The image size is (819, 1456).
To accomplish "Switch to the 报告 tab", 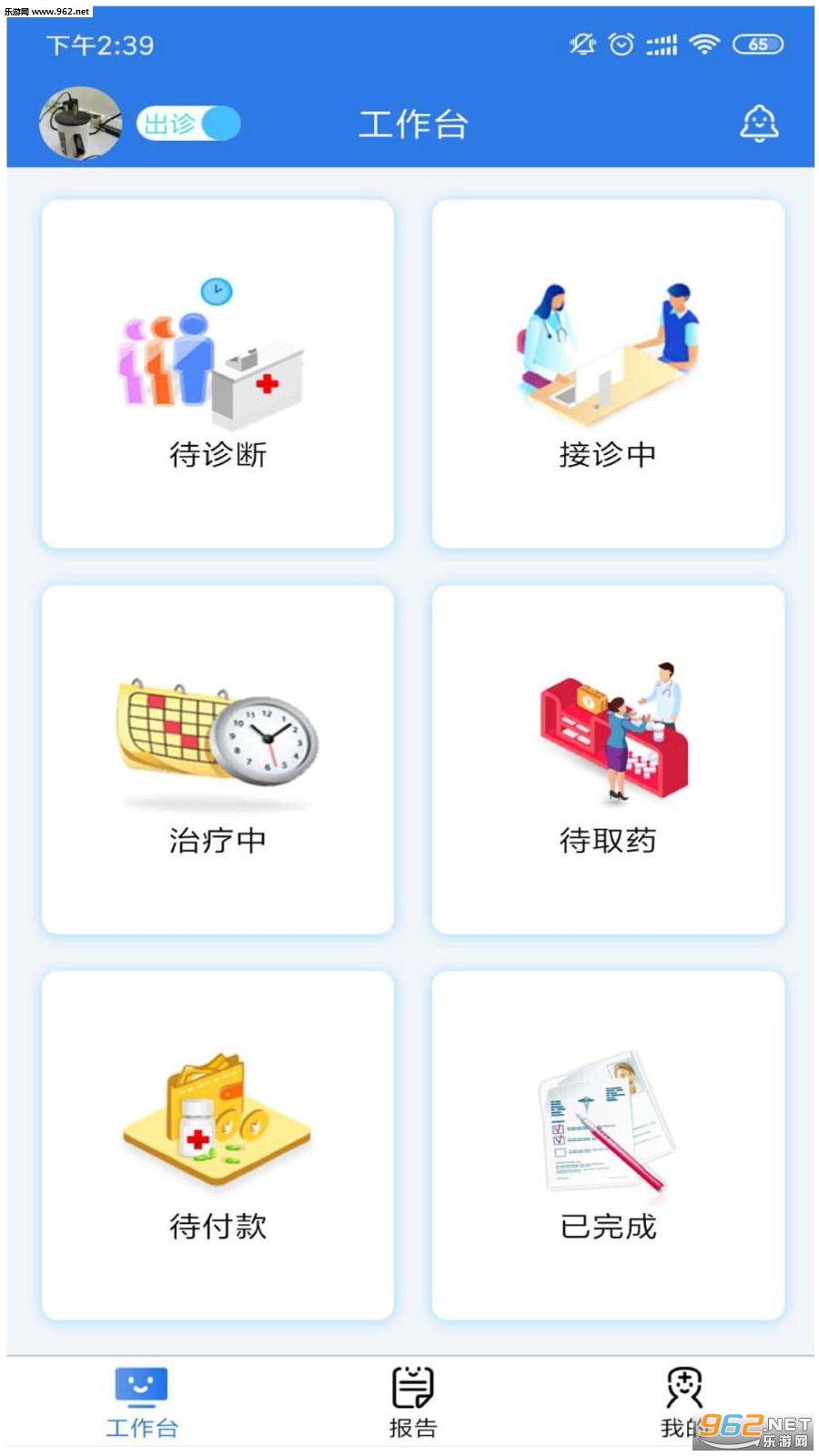I will click(x=412, y=1403).
